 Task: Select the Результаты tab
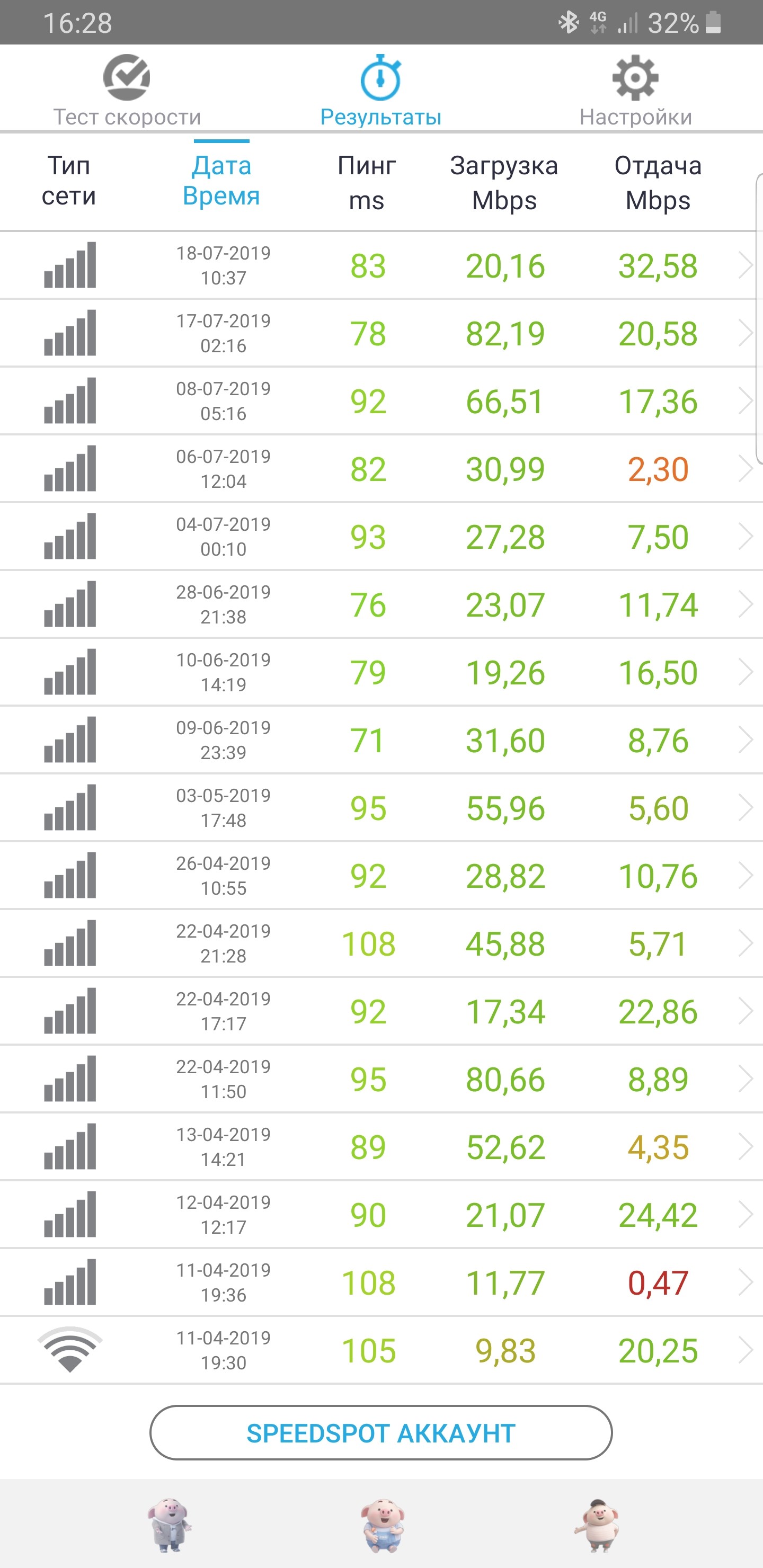380,90
